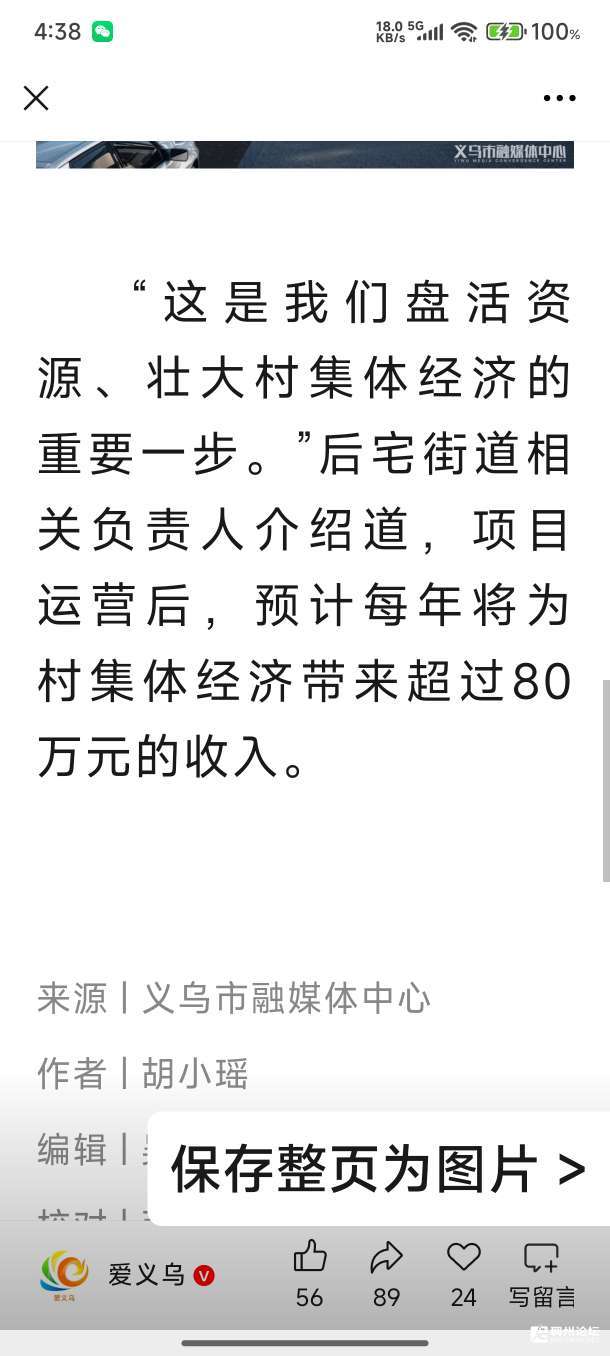
Task: Tap 保存整页为图片 to save page
Action: click(x=378, y=1169)
